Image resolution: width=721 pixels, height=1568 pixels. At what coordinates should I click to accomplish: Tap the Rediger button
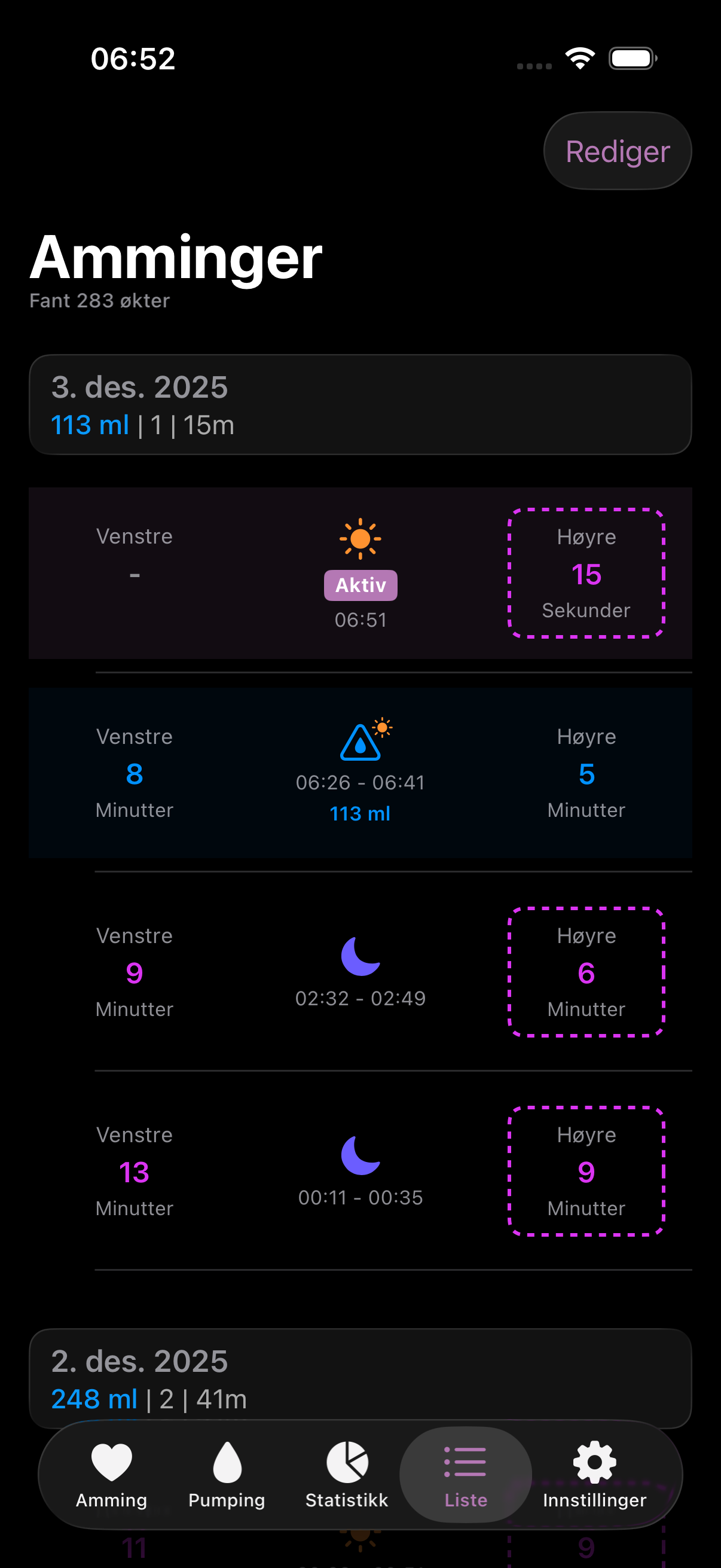click(617, 150)
